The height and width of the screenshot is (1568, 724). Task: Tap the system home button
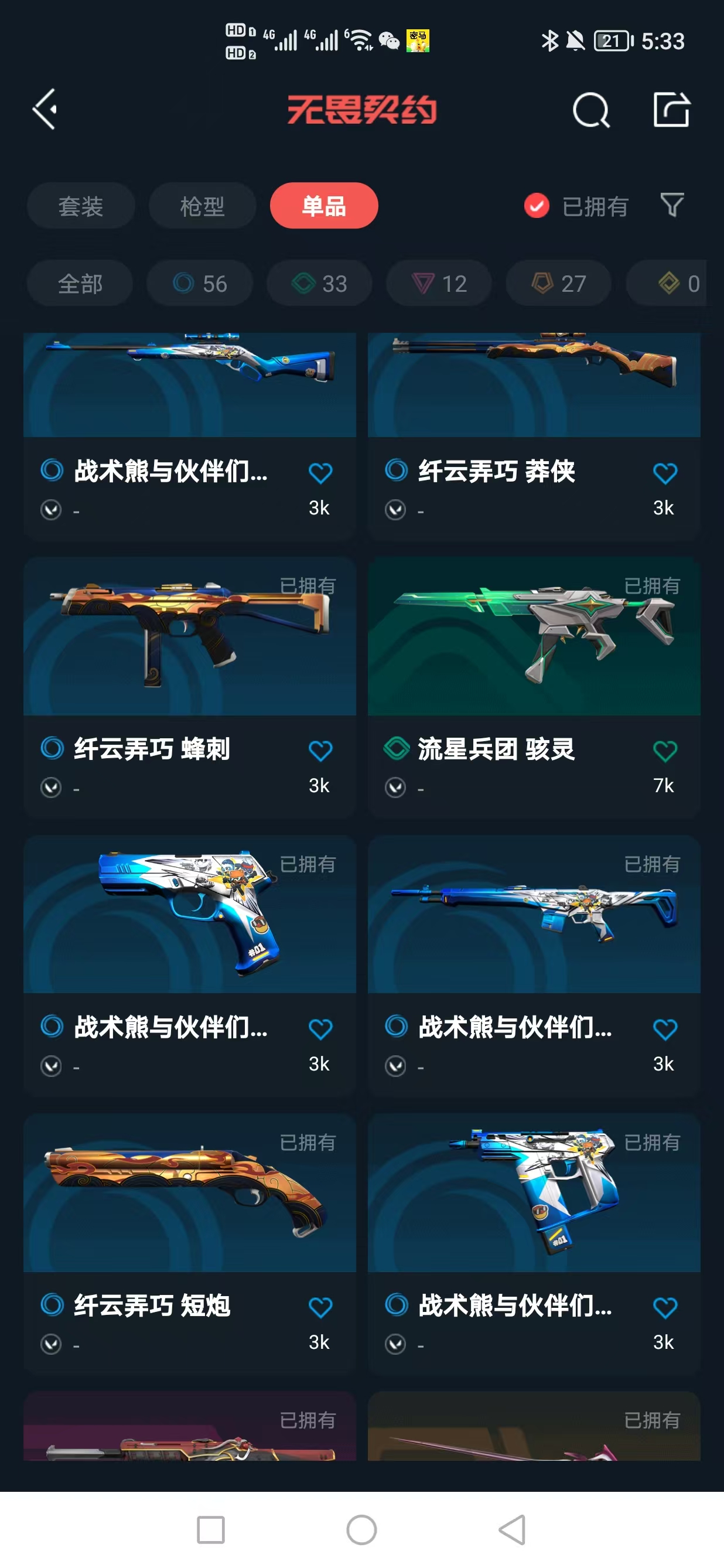click(361, 1530)
